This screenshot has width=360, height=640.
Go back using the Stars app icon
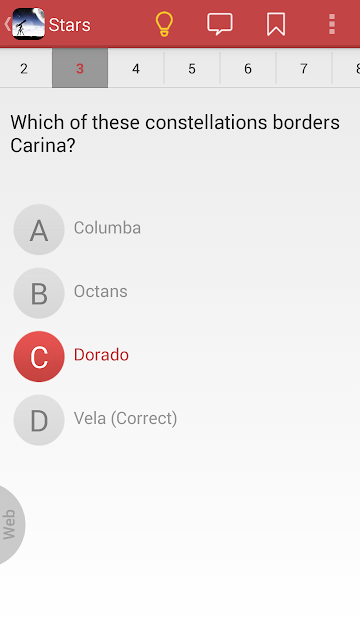tap(28, 24)
